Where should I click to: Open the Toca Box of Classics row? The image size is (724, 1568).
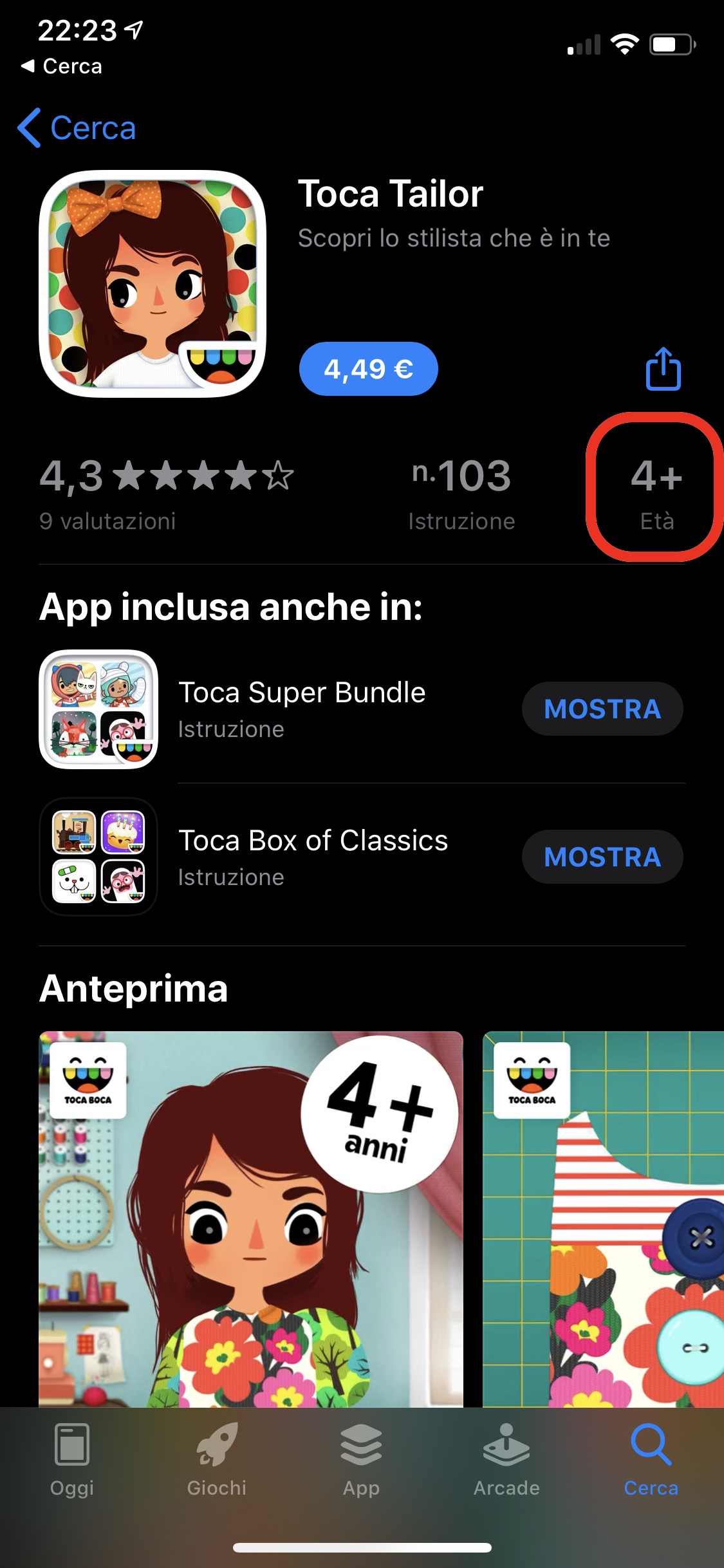coord(313,857)
